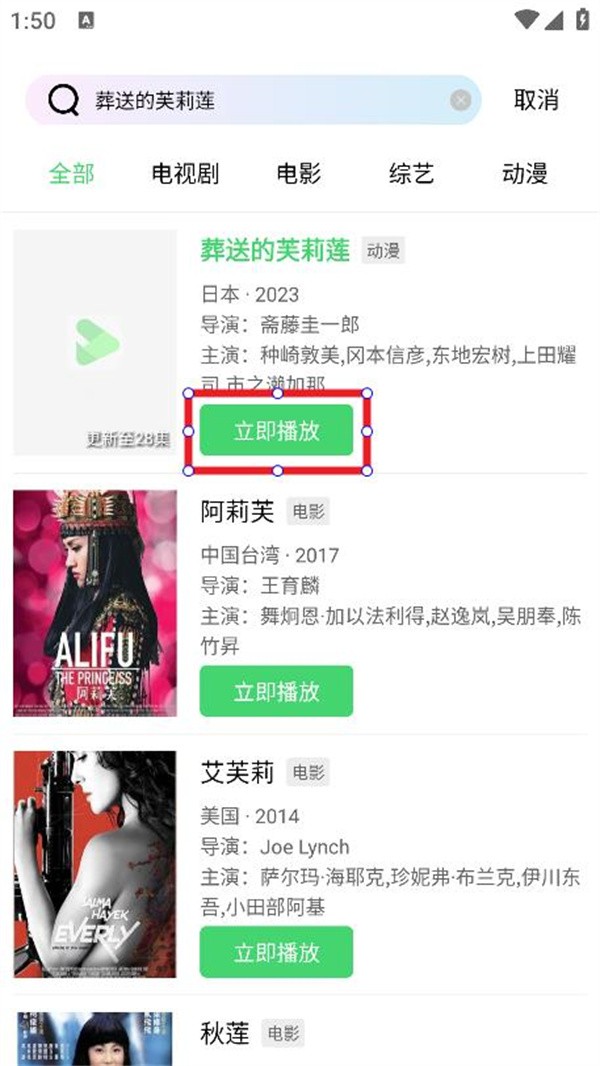The width and height of the screenshot is (600, 1066).
Task: Switch to the 动漫 tab
Action: coord(524,174)
